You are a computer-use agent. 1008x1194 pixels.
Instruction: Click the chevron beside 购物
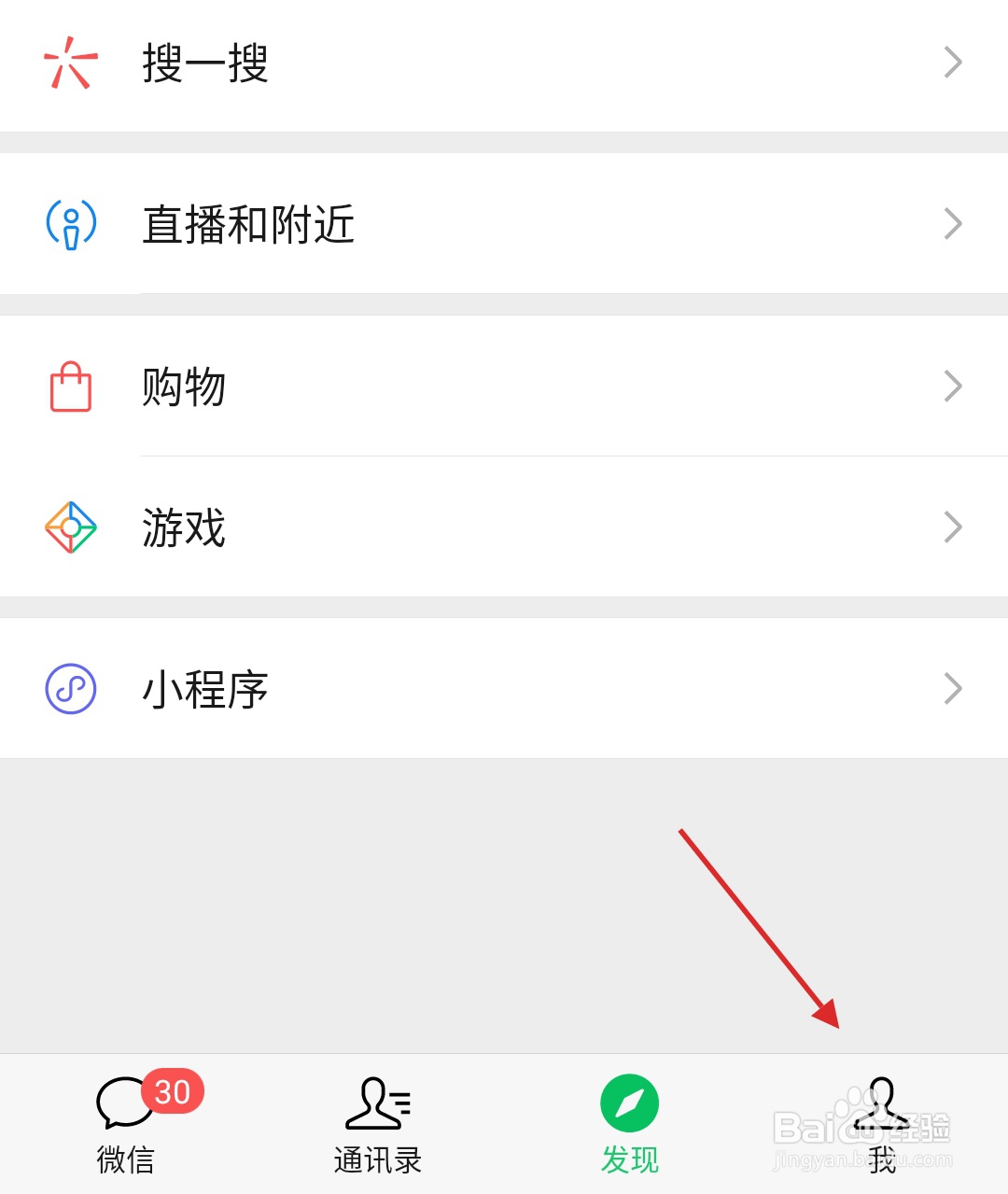coord(953,386)
